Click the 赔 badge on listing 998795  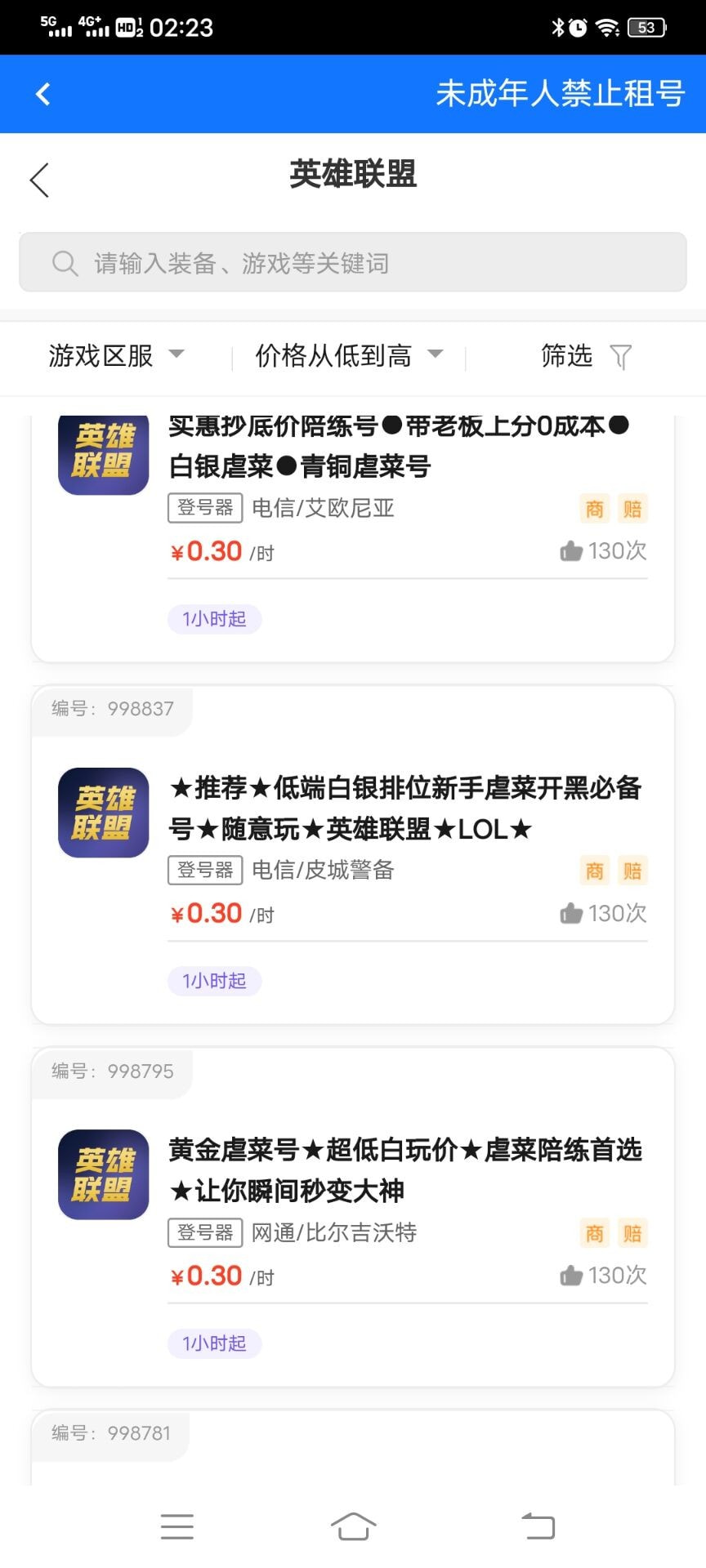[632, 1233]
